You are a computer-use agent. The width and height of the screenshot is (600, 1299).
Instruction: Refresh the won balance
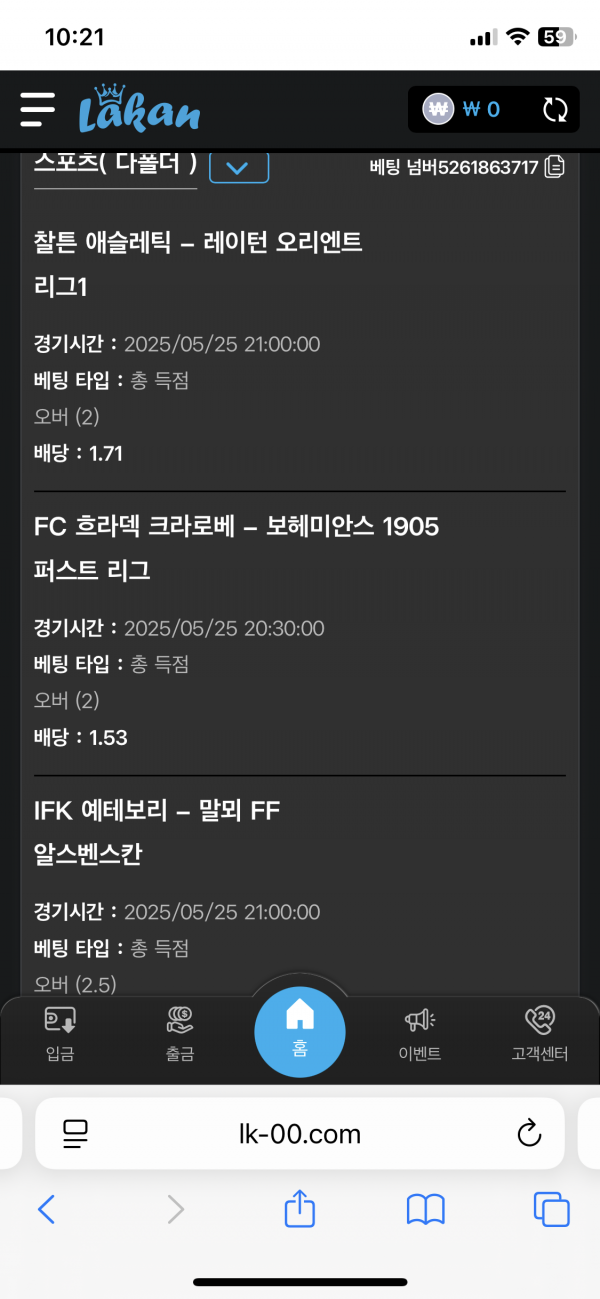[x=555, y=109]
